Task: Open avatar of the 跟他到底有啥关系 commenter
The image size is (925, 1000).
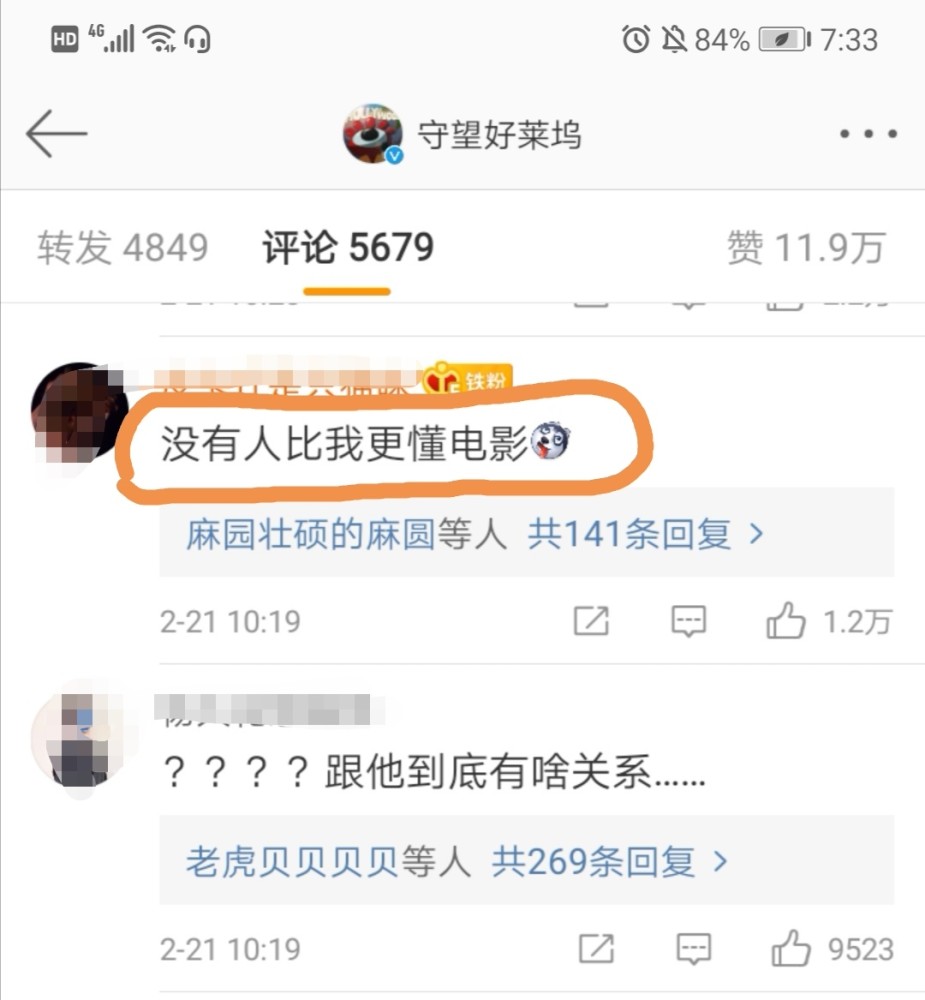Action: click(x=79, y=740)
